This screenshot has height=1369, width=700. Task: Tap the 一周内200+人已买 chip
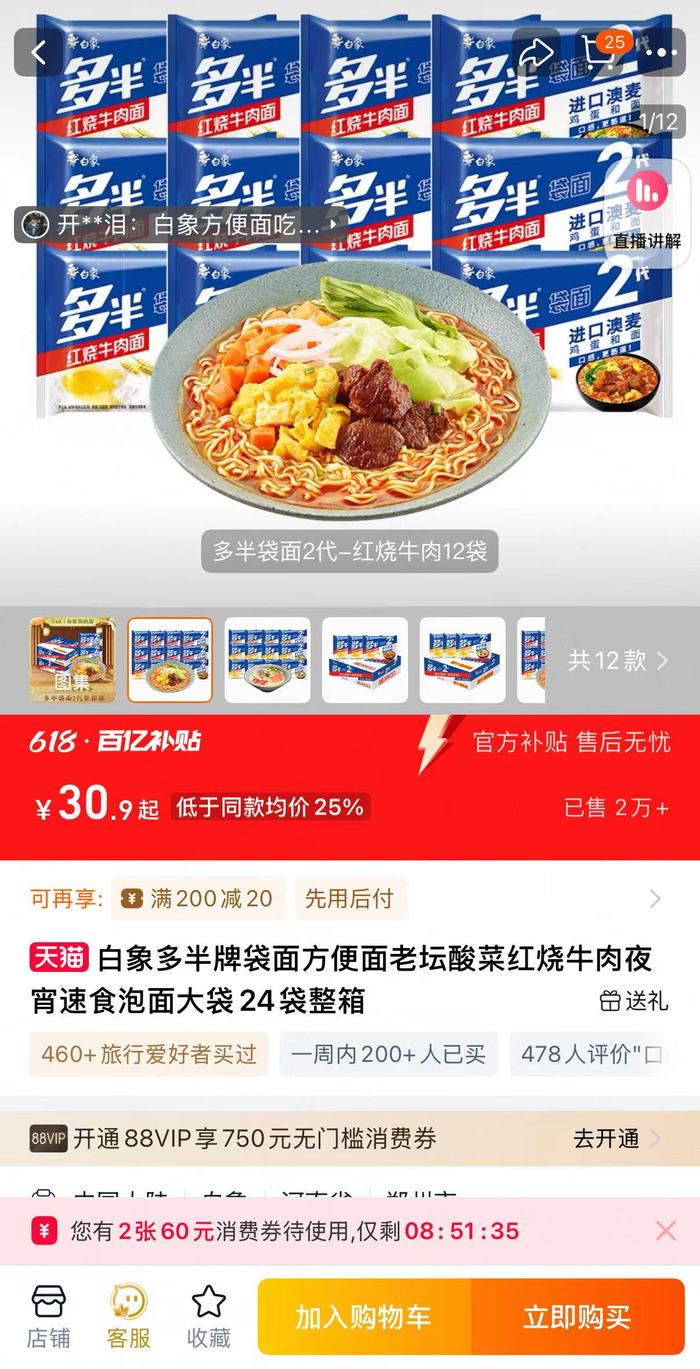(x=388, y=1054)
